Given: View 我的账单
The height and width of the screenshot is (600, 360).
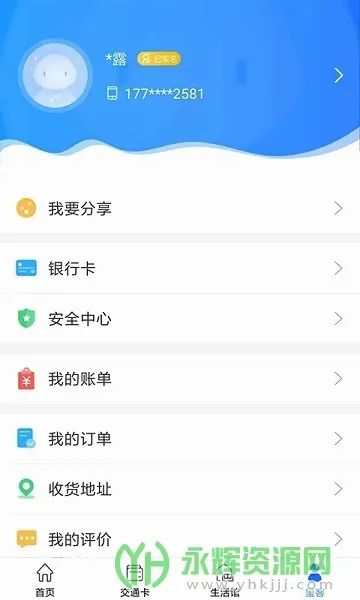Looking at the screenshot, I should (x=180, y=378).
